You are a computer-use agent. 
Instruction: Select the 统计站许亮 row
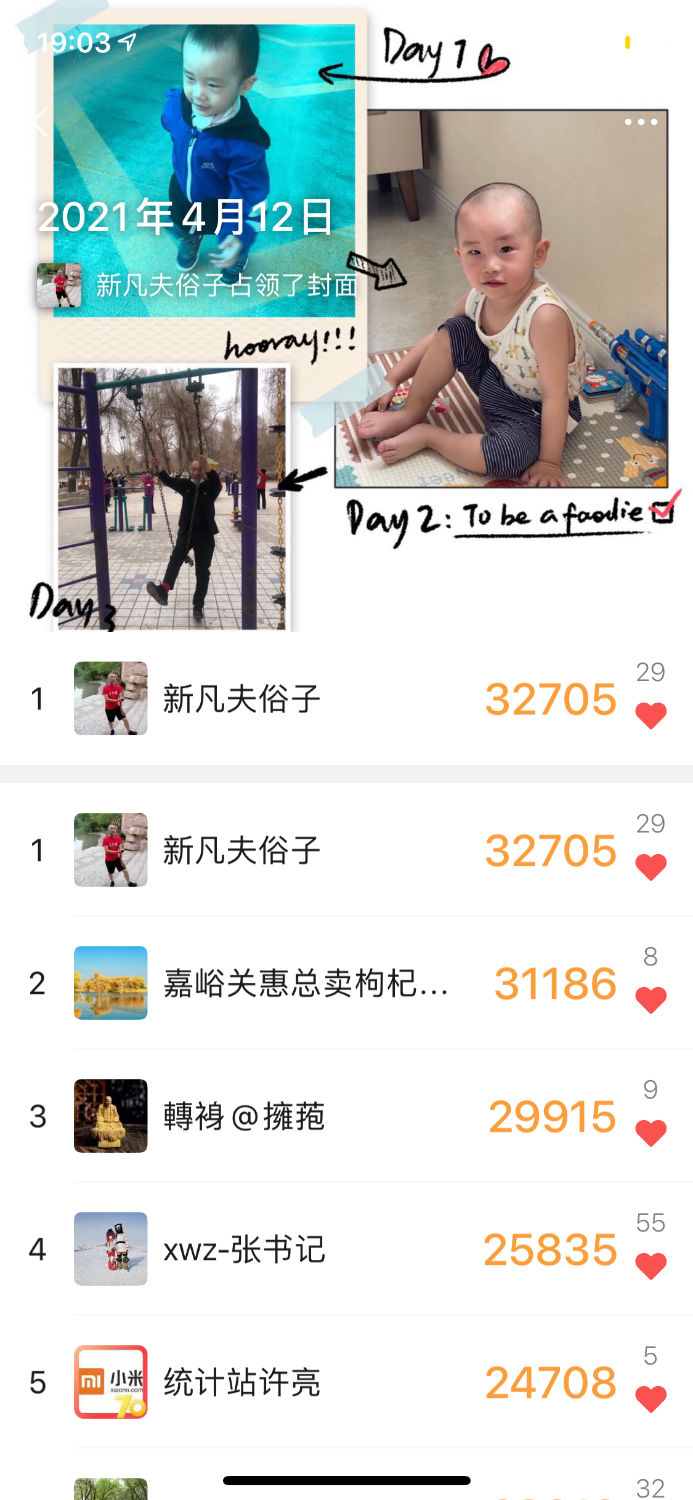pyautogui.click(x=305, y=1383)
